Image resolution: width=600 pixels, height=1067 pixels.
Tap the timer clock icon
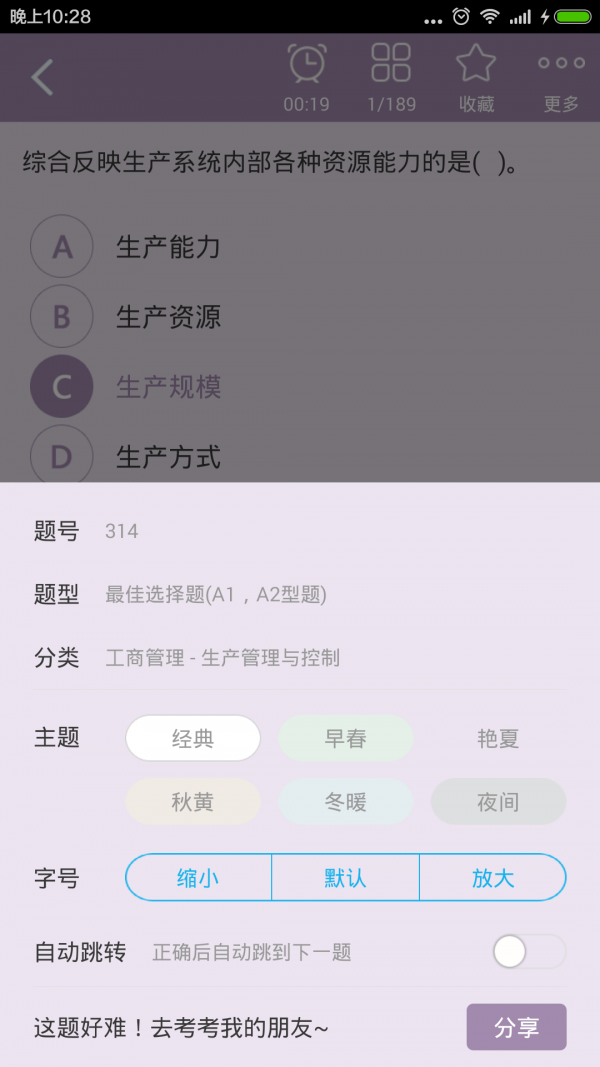click(x=306, y=77)
